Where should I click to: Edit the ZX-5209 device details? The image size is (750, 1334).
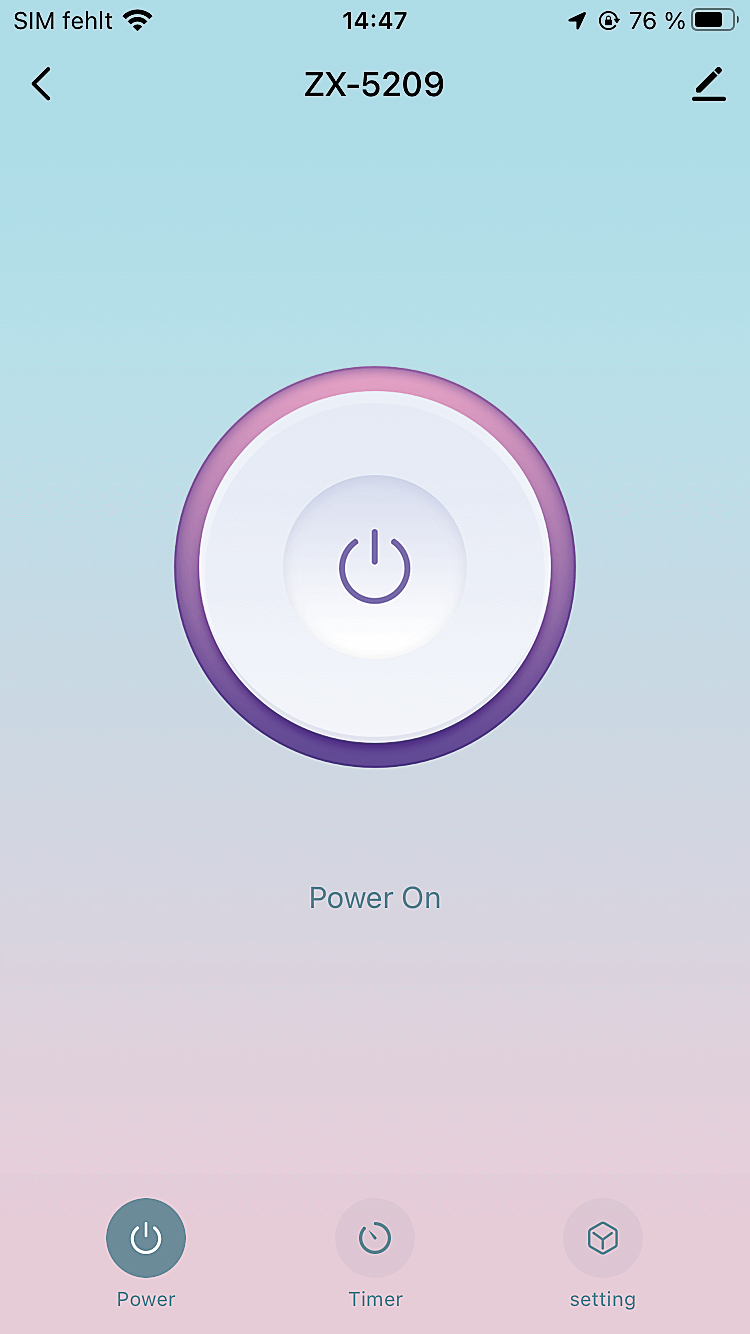coord(708,85)
